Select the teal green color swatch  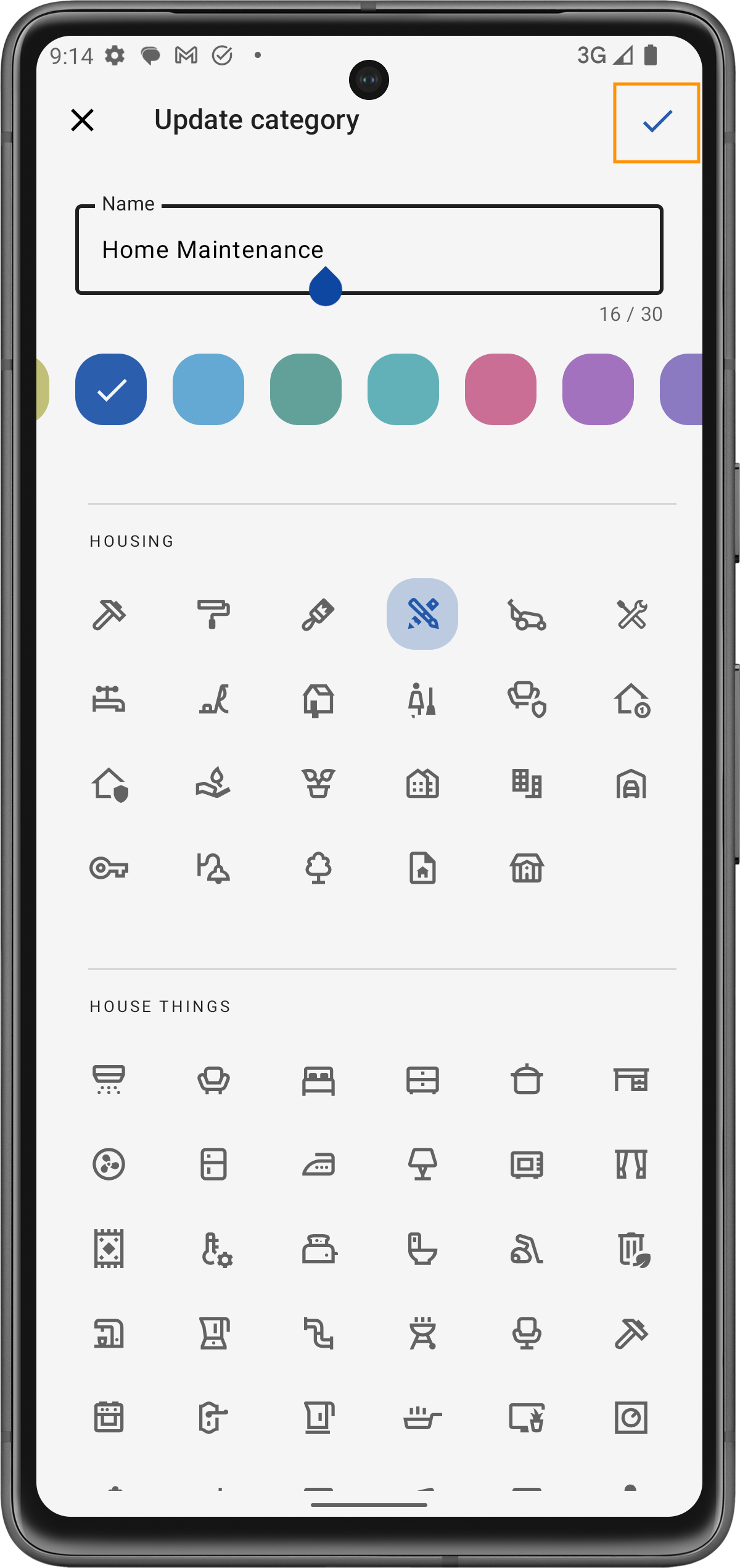coord(306,389)
